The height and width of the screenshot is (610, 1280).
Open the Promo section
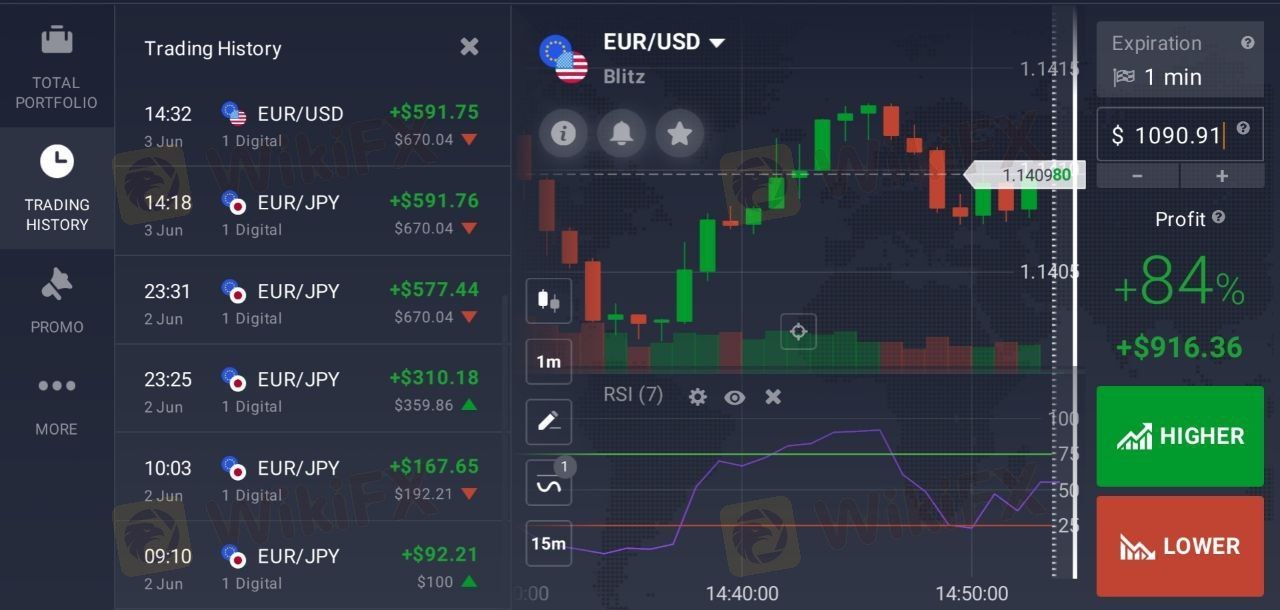pyautogui.click(x=57, y=300)
